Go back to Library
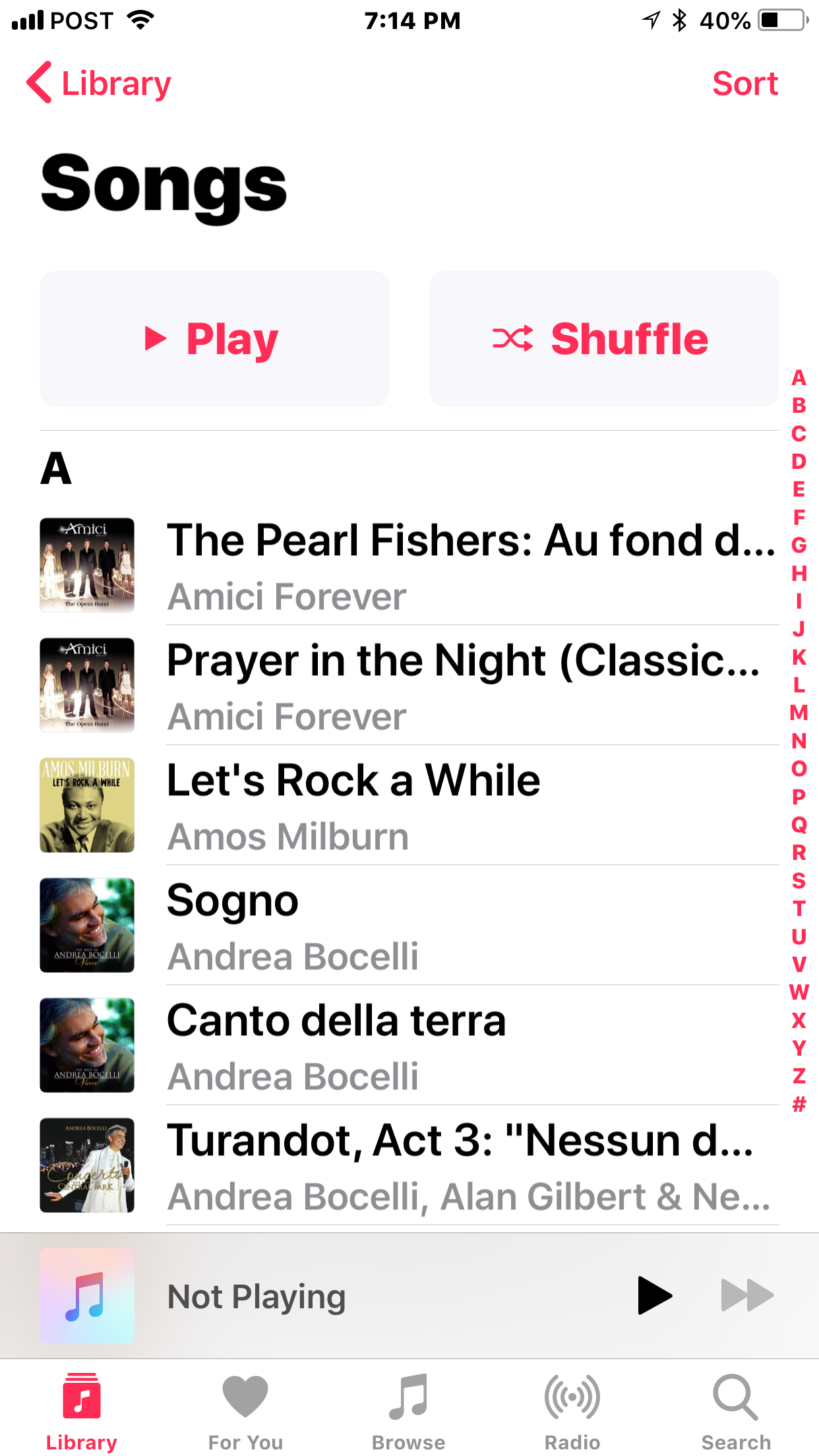 (99, 84)
